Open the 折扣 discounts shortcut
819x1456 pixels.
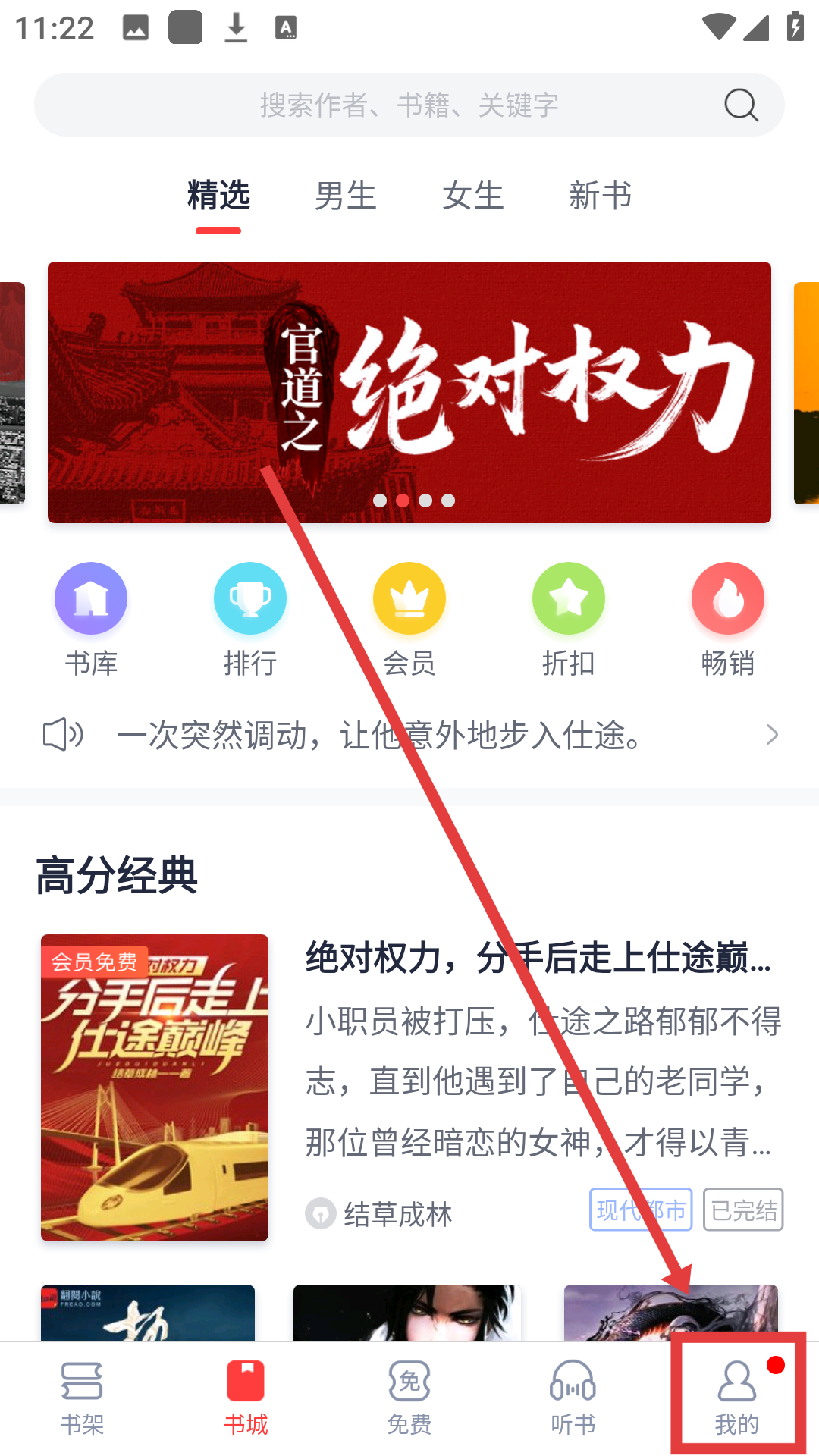click(x=569, y=618)
